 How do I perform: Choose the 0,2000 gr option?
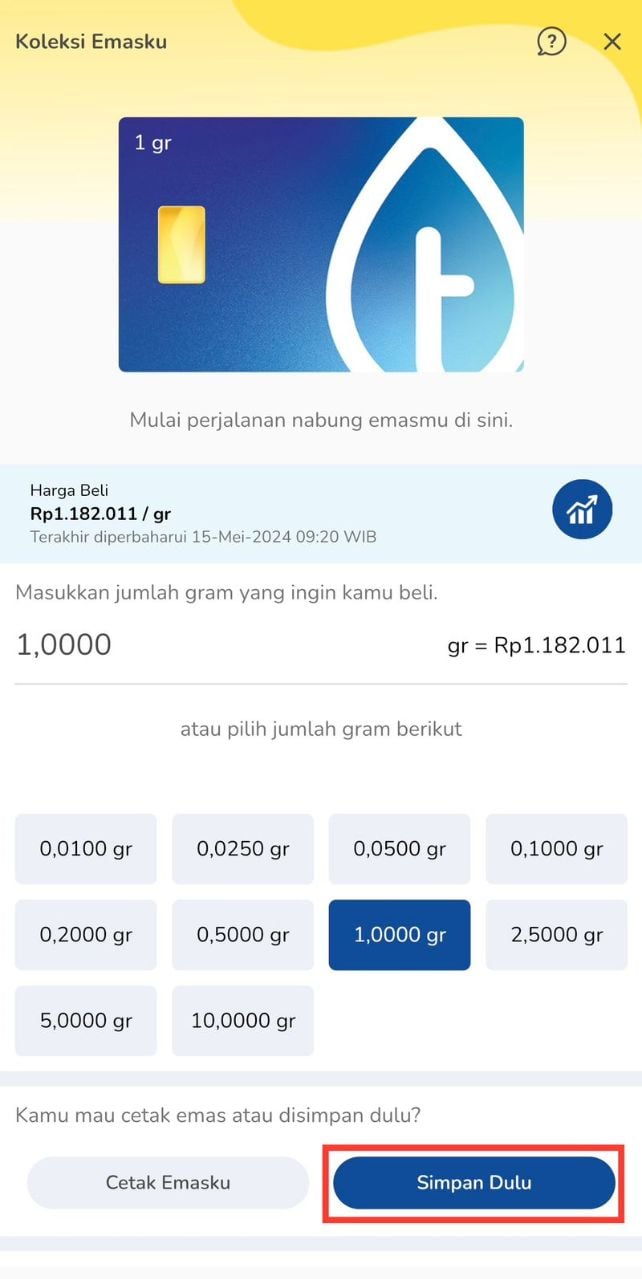(86, 935)
